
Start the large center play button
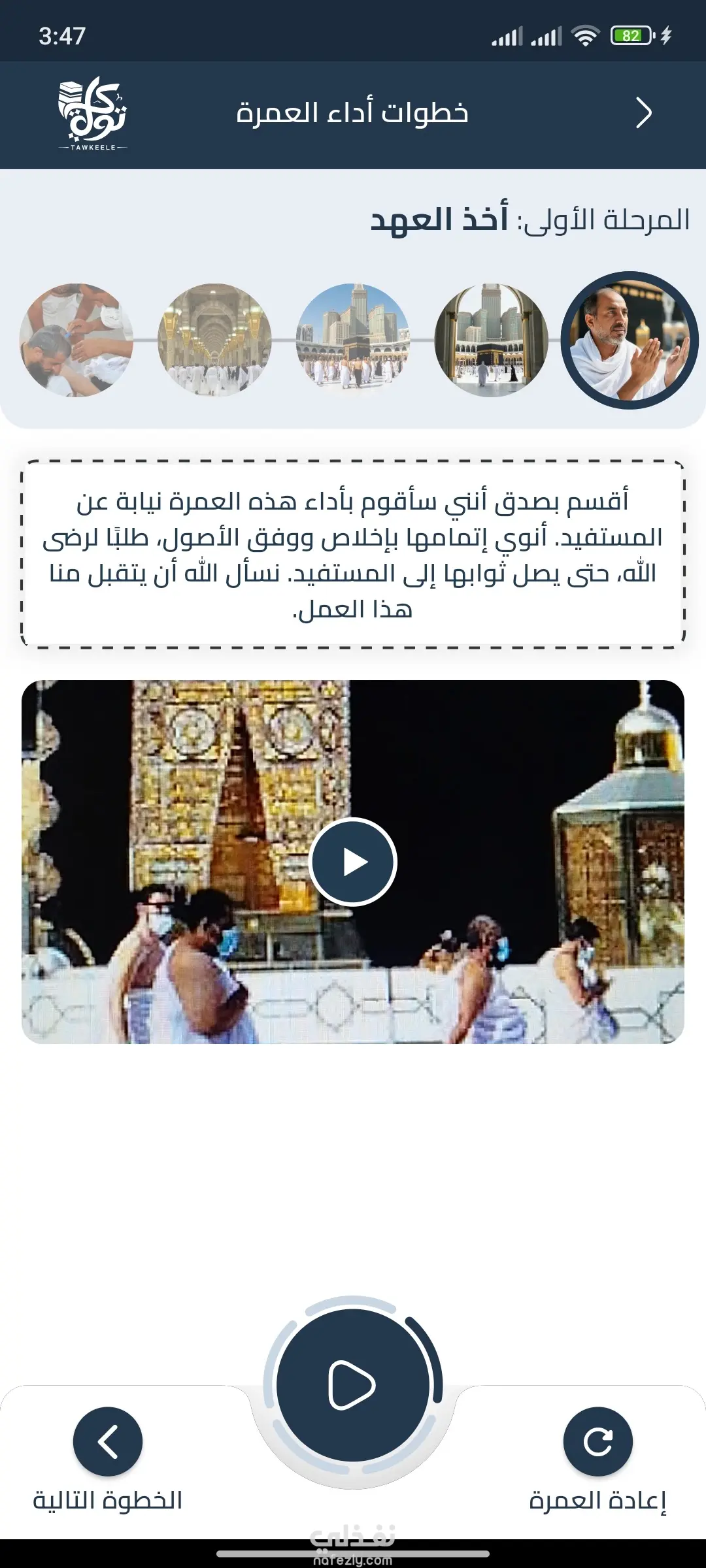point(353,1385)
